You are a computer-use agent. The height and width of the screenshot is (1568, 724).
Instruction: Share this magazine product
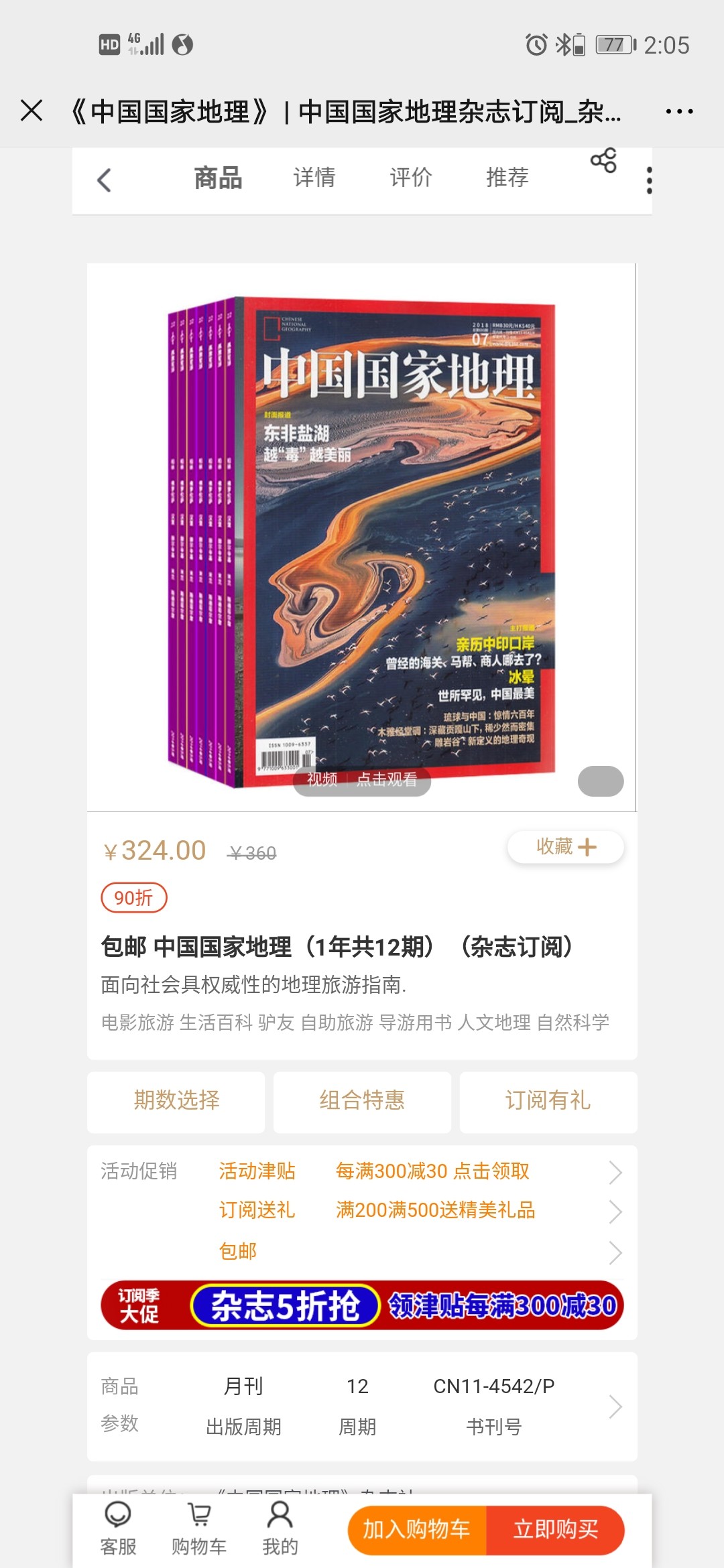pos(603,161)
